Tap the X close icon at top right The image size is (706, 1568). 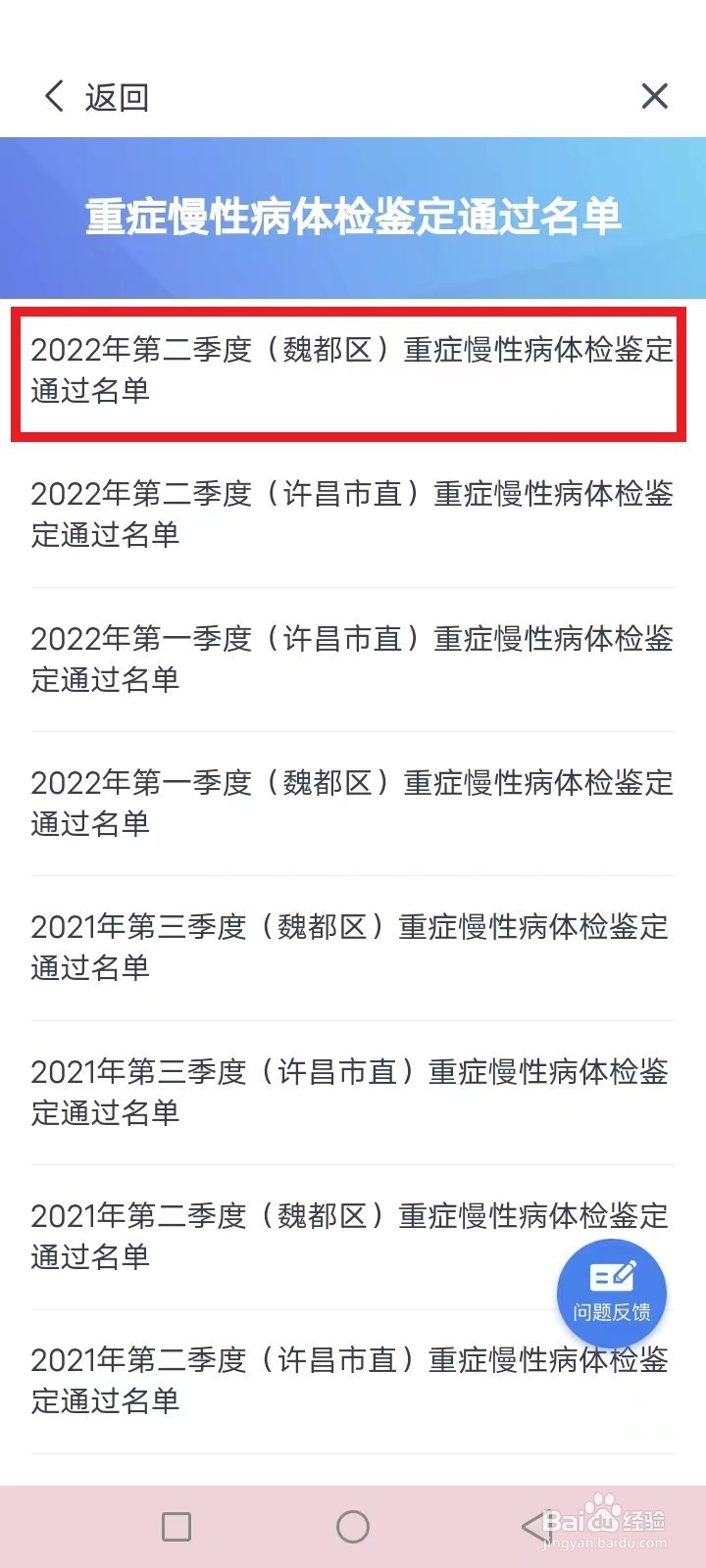tap(653, 95)
